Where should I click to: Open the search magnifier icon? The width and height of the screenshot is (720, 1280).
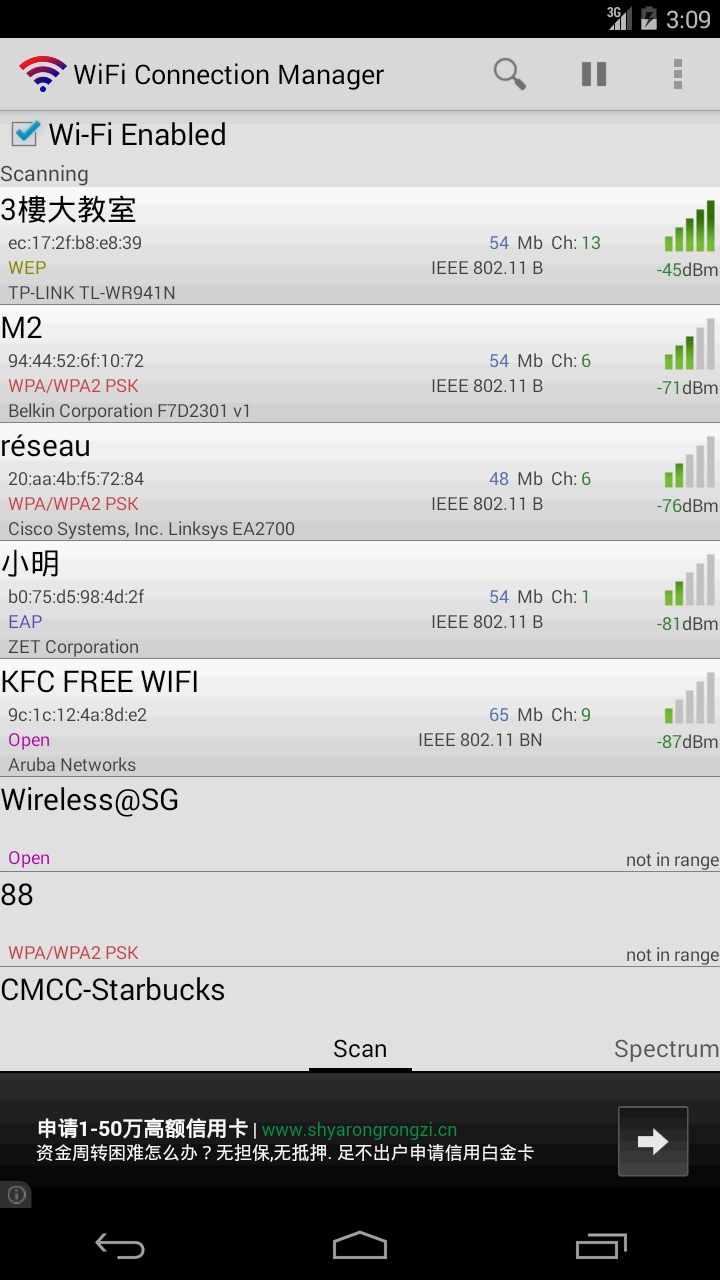(509, 74)
